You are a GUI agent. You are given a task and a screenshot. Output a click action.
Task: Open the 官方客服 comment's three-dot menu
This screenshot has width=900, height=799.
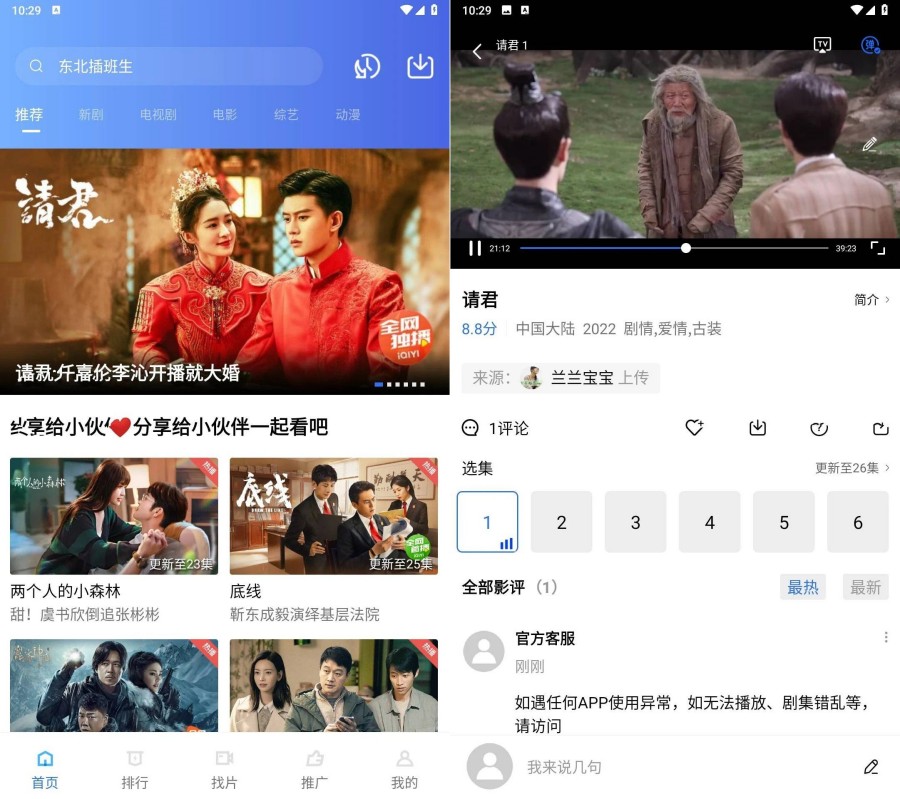tap(886, 638)
